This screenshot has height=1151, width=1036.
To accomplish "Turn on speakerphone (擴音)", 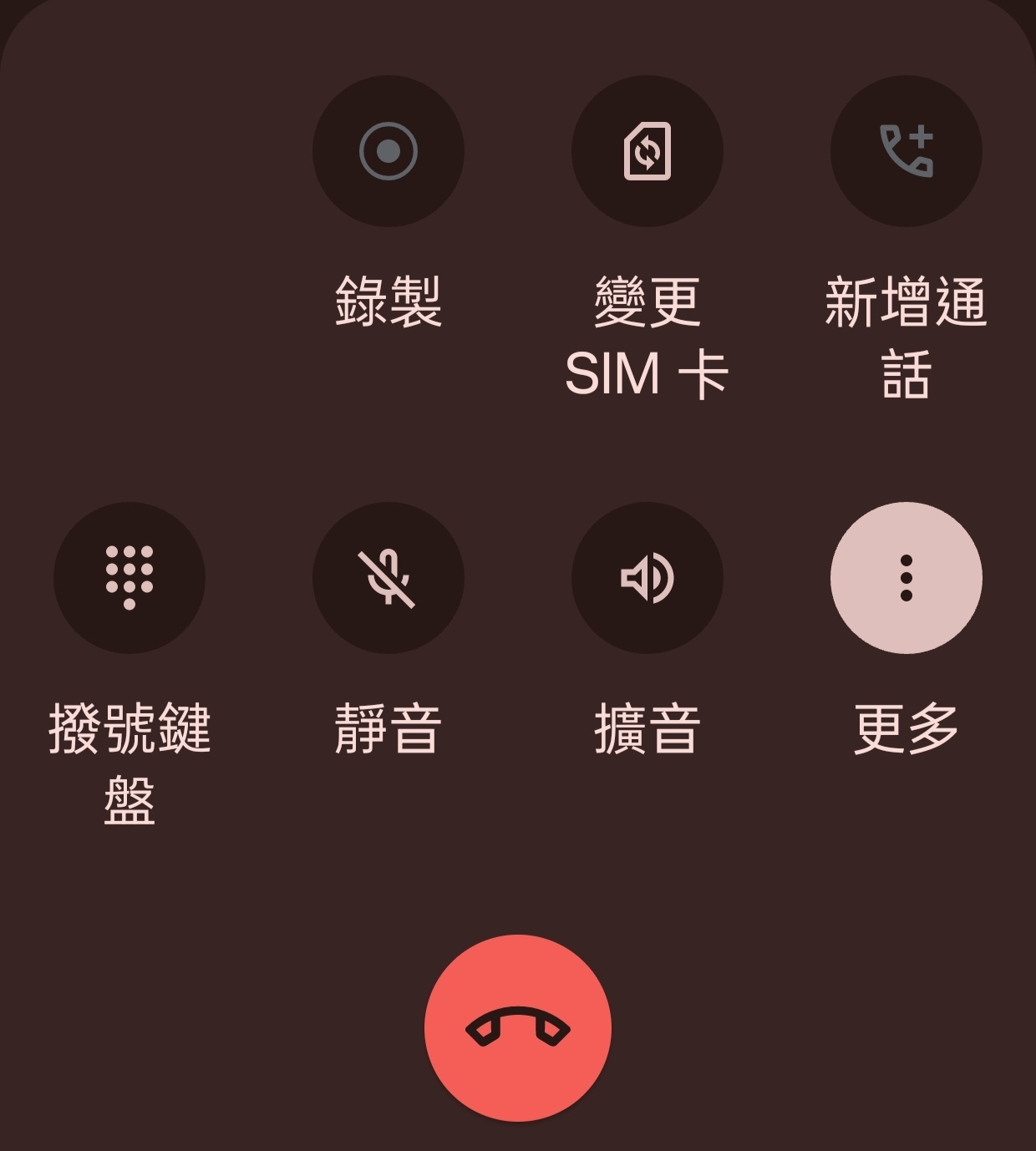I will (x=647, y=578).
